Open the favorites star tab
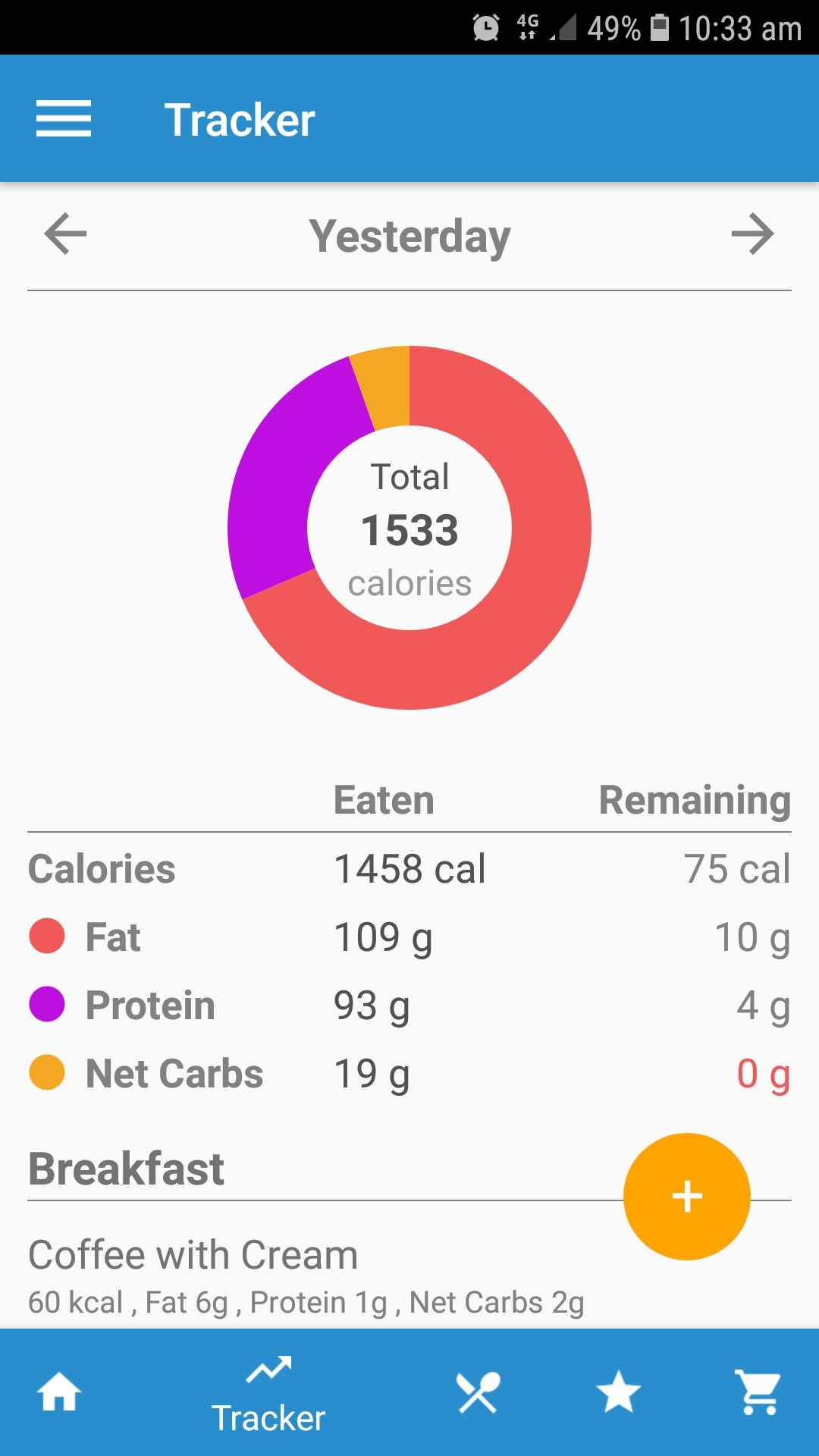 coord(619,1392)
